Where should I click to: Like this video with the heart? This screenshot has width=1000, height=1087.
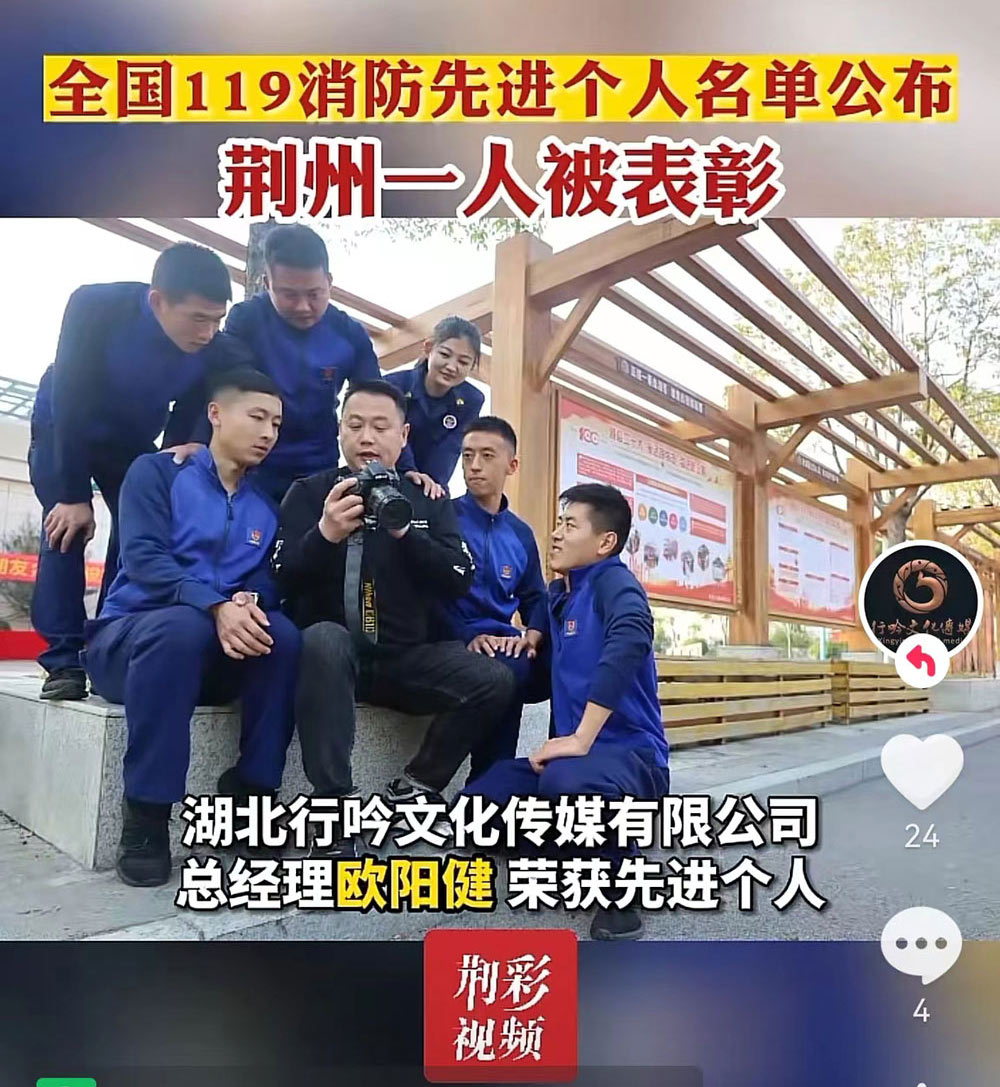(921, 771)
